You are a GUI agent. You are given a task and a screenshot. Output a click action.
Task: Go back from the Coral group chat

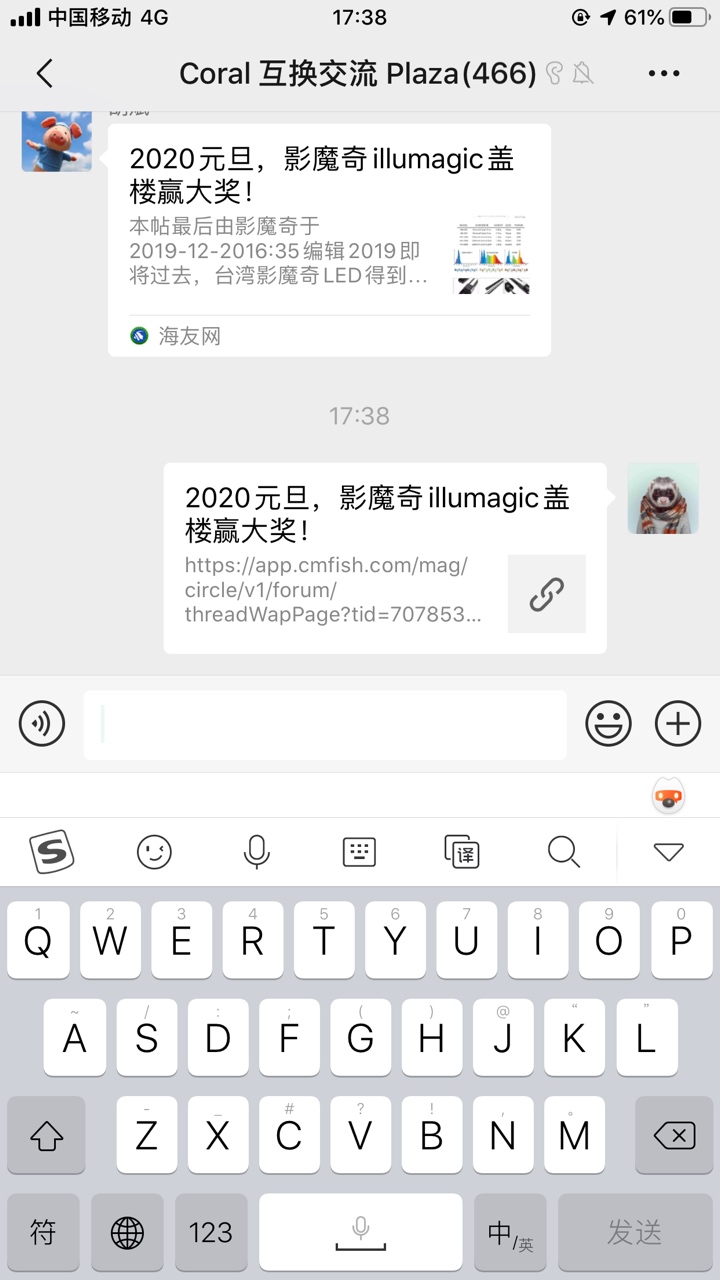(44, 73)
